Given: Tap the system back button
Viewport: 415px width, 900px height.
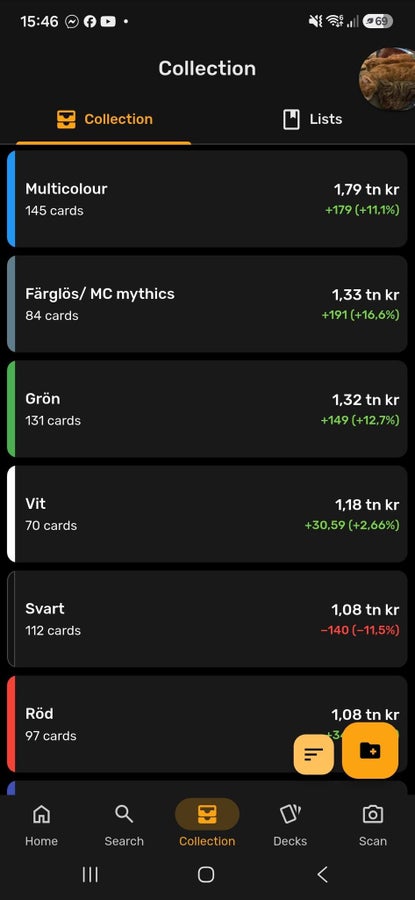Looking at the screenshot, I should (323, 874).
